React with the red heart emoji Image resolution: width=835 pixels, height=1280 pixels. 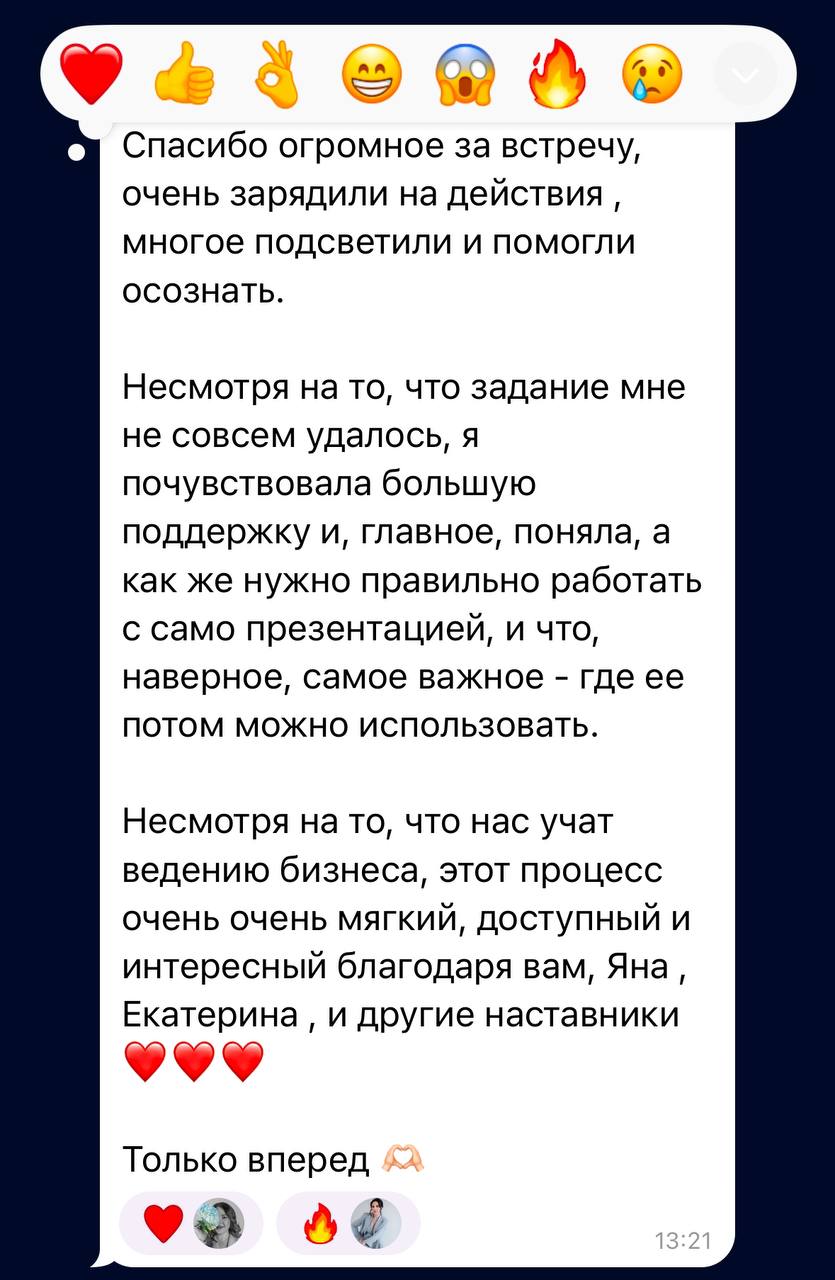click(91, 75)
